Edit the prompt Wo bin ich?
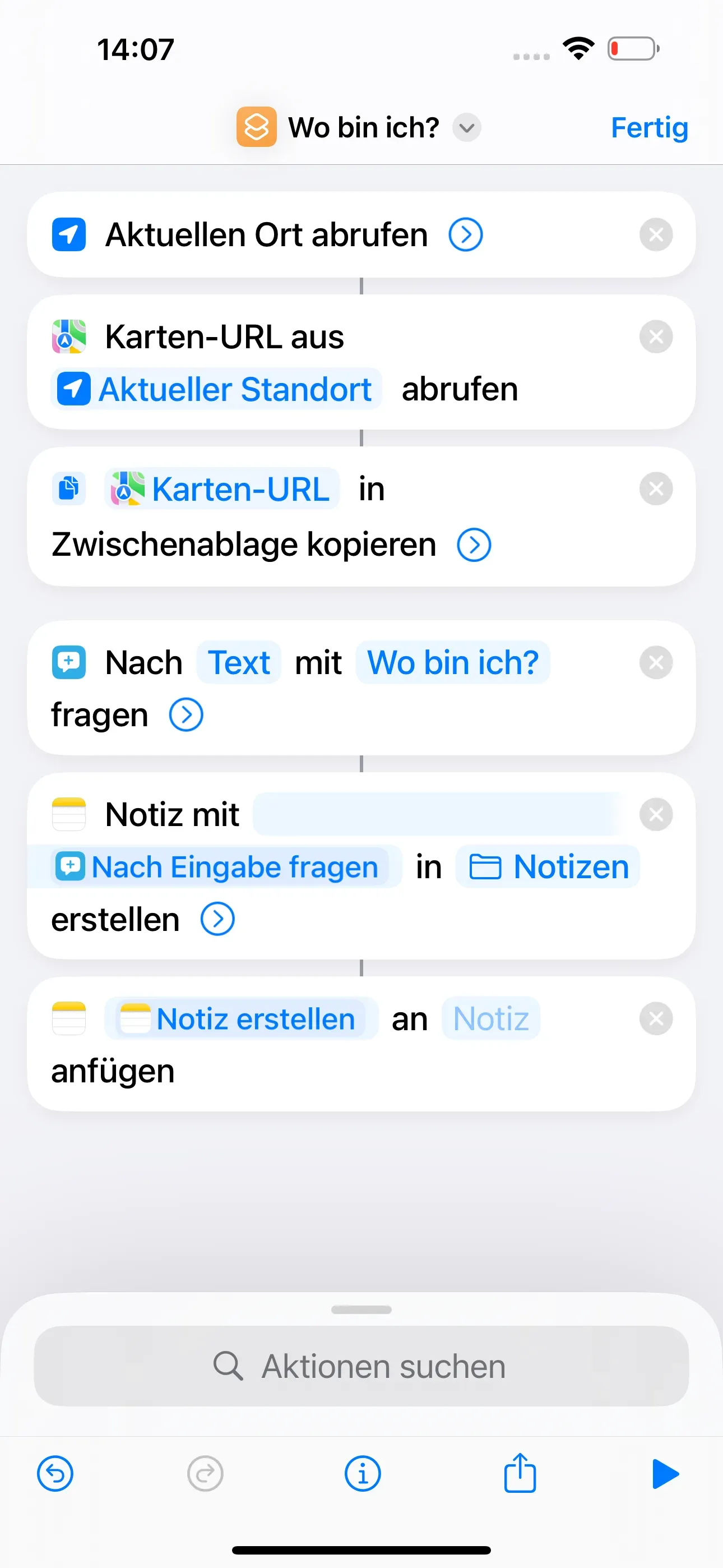723x1568 pixels. [453, 662]
